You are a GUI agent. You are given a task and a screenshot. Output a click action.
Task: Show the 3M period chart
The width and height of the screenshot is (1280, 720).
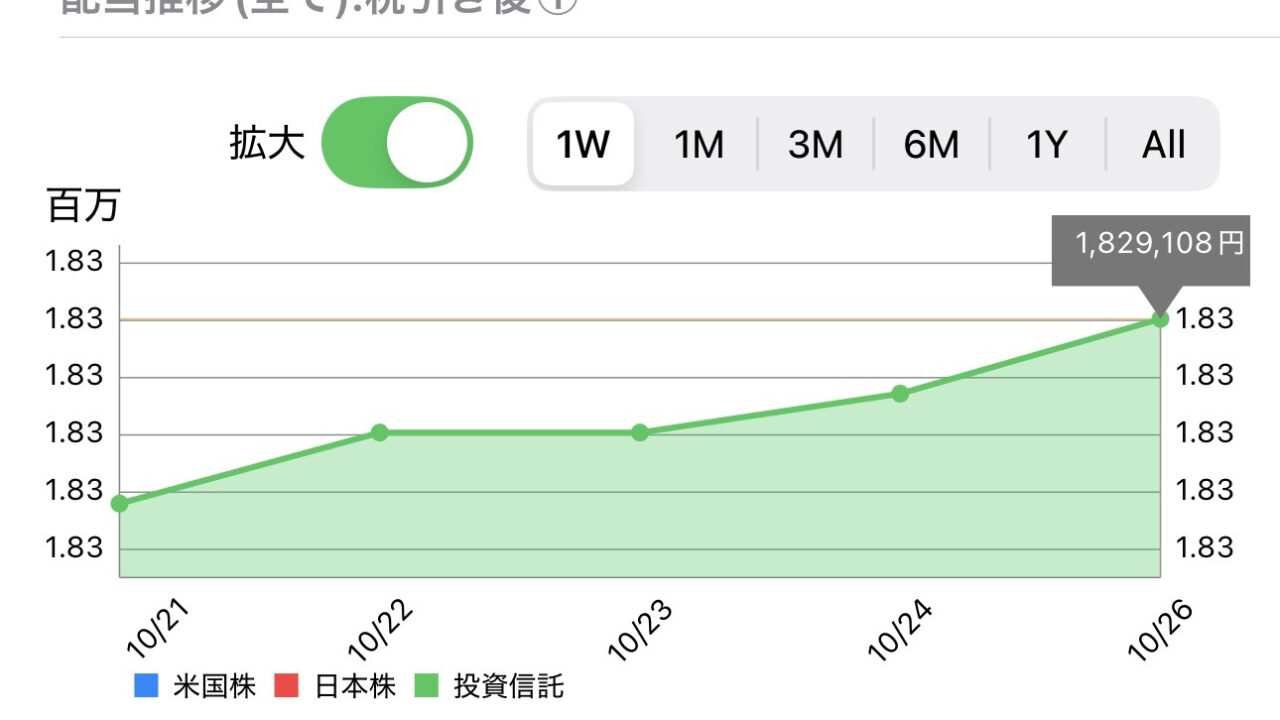tap(815, 144)
